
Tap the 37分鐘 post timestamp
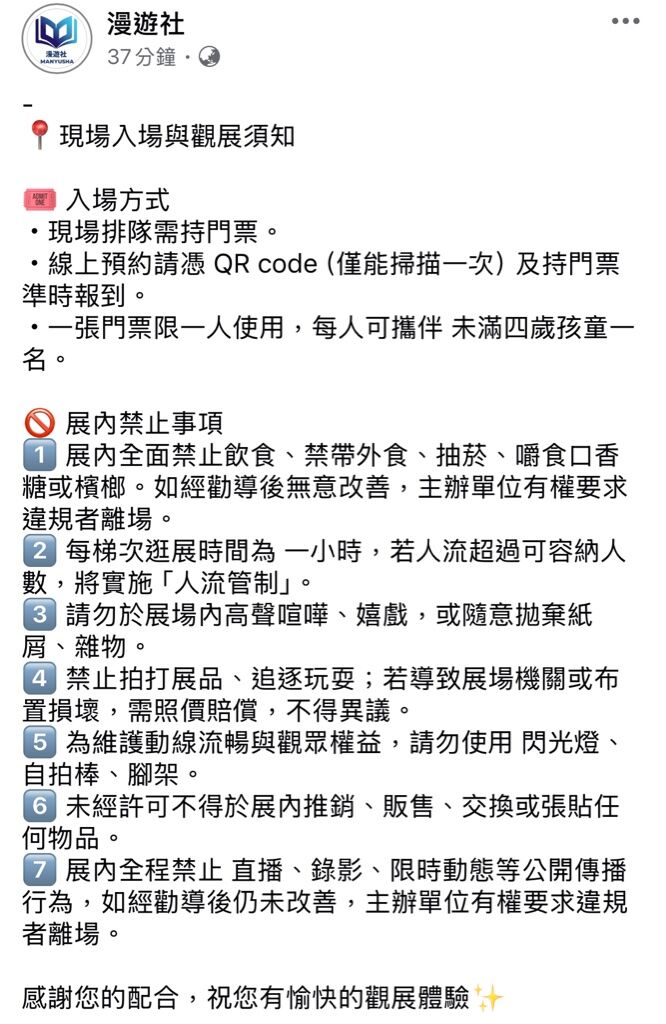point(141,58)
